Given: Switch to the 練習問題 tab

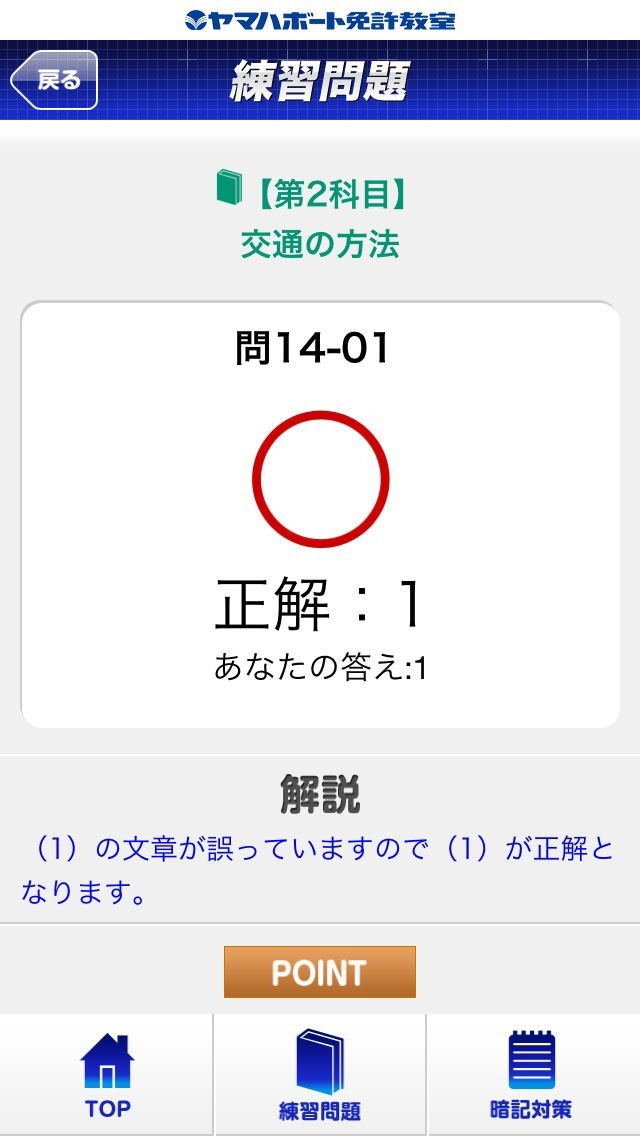Looking at the screenshot, I should tap(320, 1075).
